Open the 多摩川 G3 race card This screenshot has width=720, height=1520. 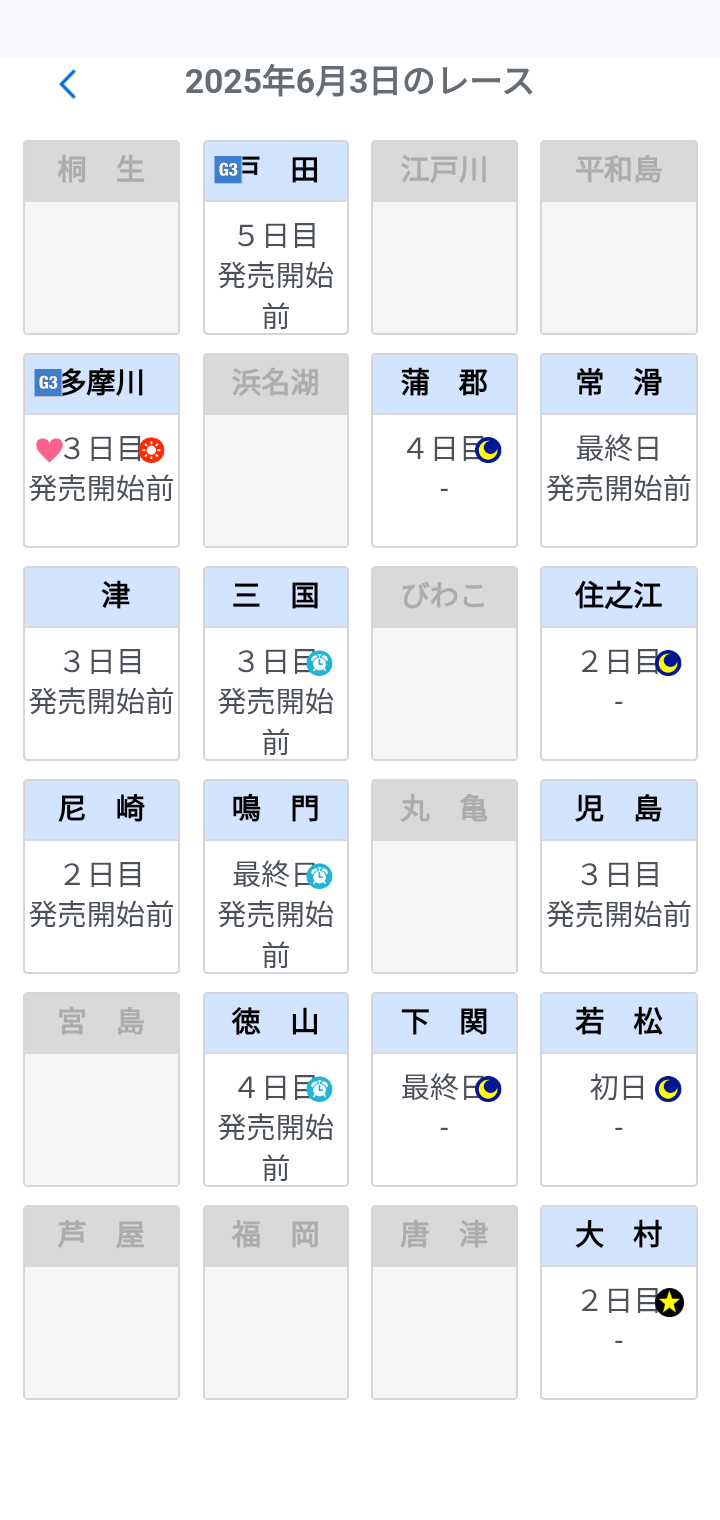coord(101,450)
